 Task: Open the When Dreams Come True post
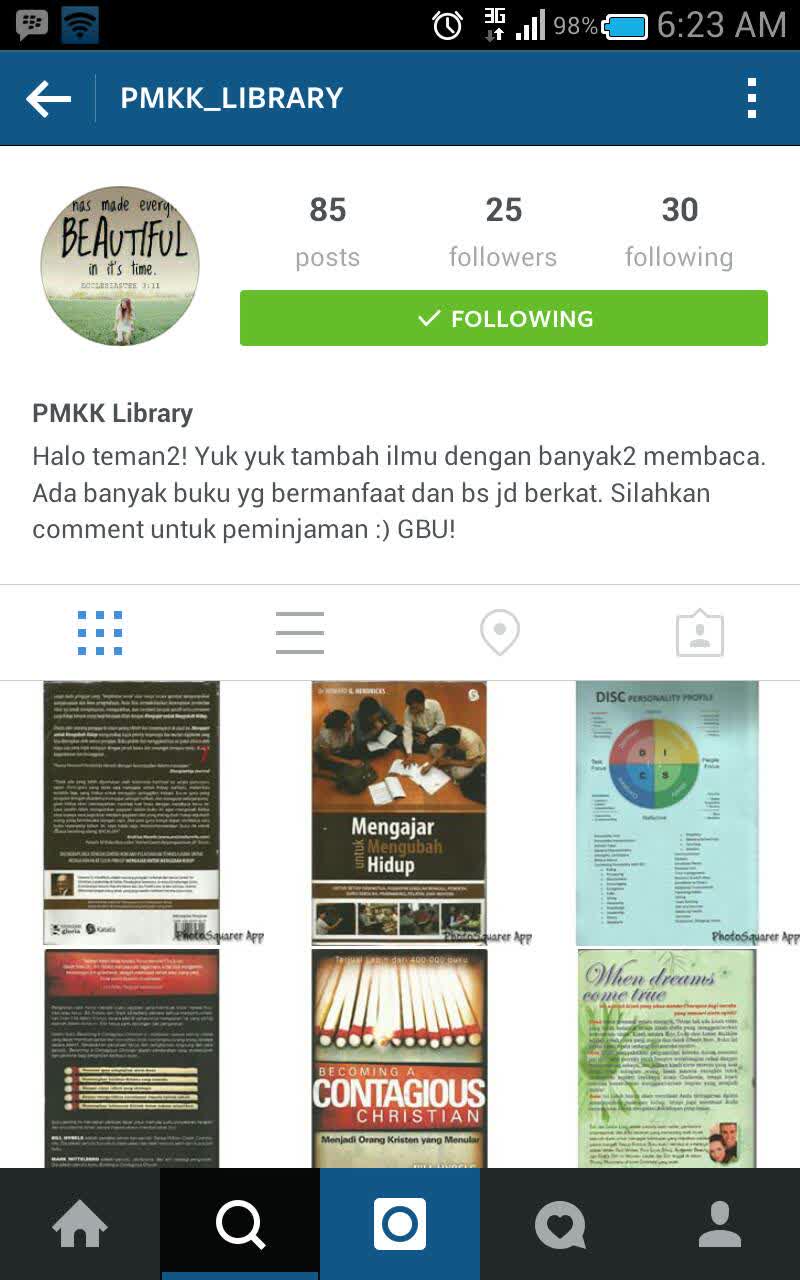667,1058
